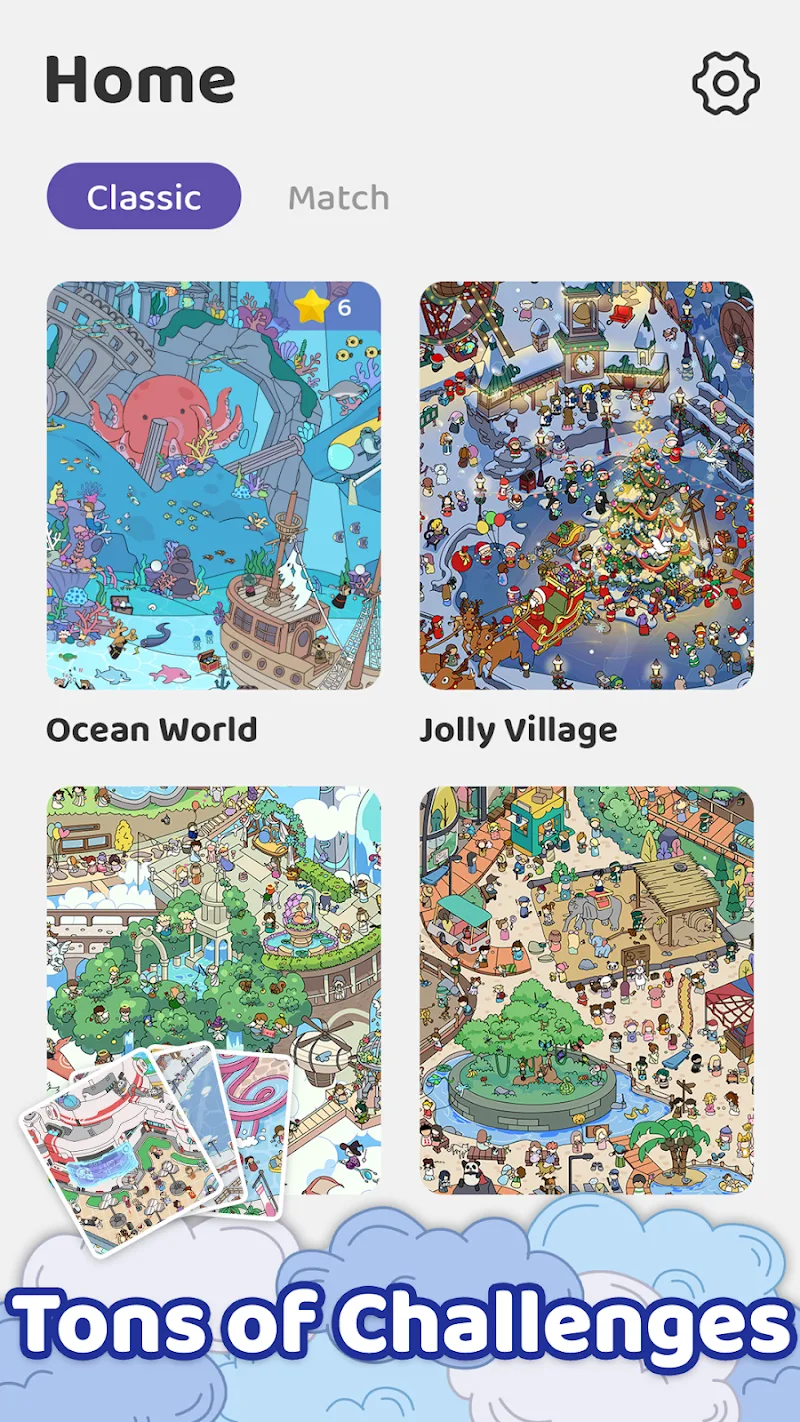Start the Jolly Village level
The width and height of the screenshot is (800, 1422).
coord(586,485)
